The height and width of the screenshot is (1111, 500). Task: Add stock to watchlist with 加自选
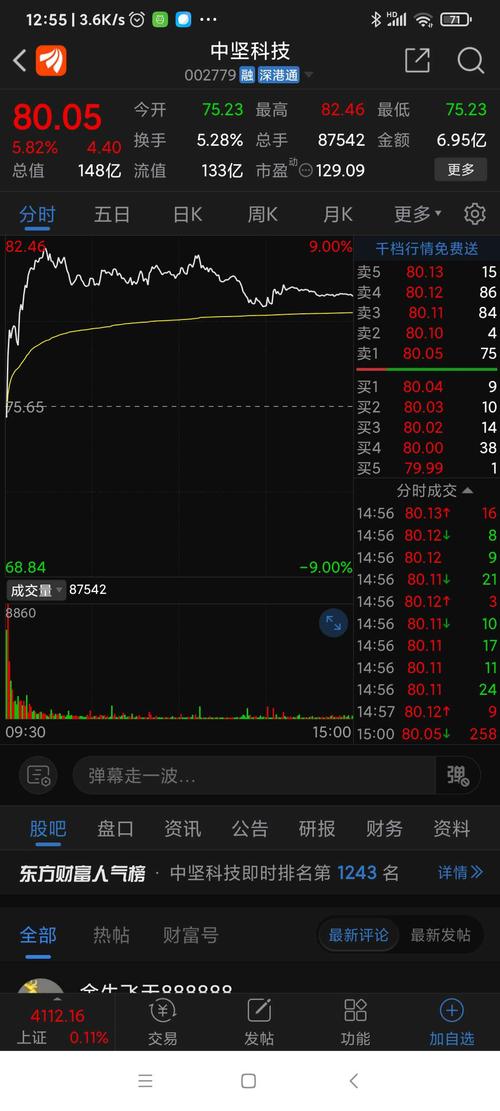(x=452, y=1022)
